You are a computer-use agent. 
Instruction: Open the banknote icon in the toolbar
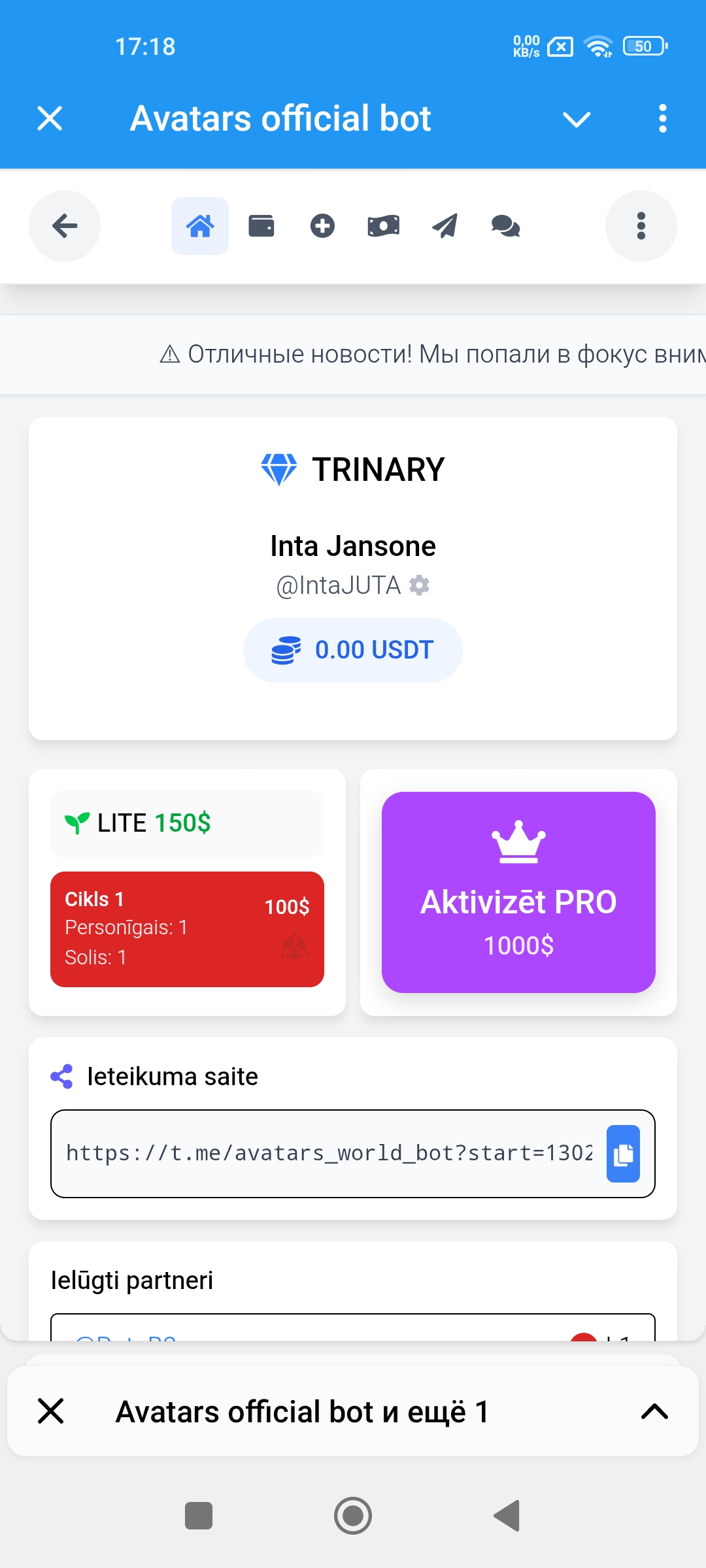point(384,226)
